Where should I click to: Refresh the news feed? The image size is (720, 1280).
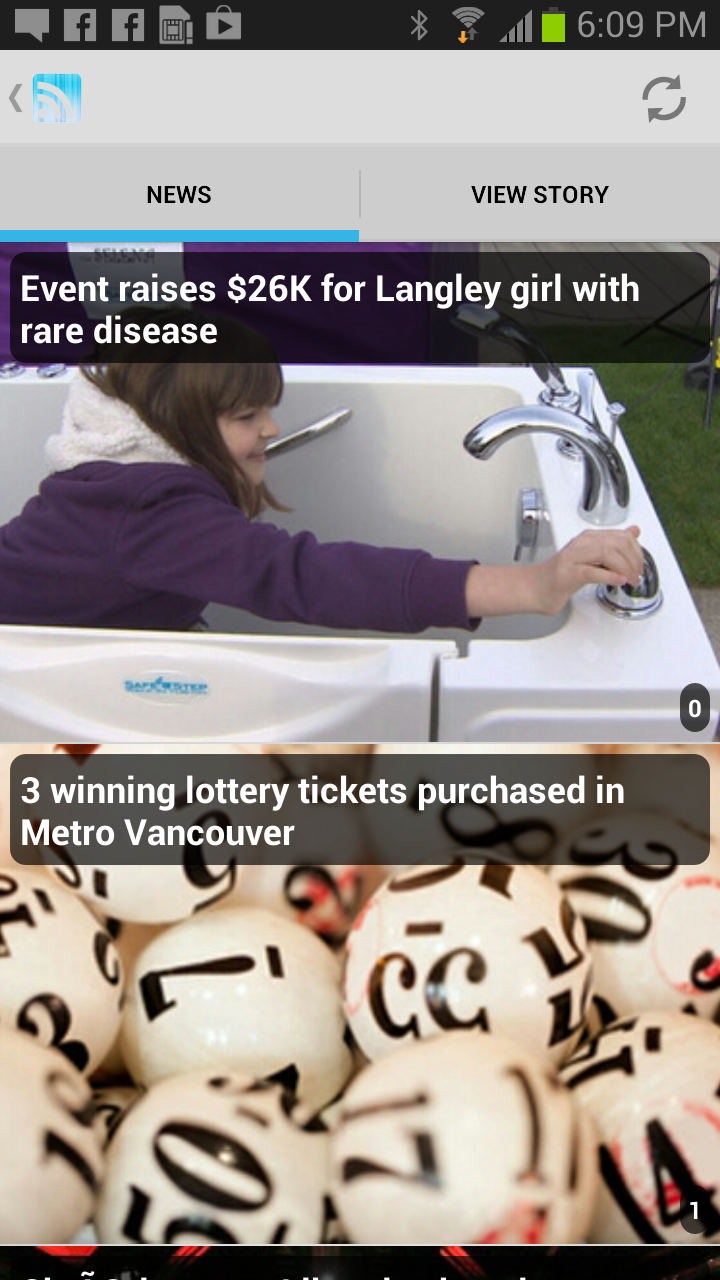(663, 98)
